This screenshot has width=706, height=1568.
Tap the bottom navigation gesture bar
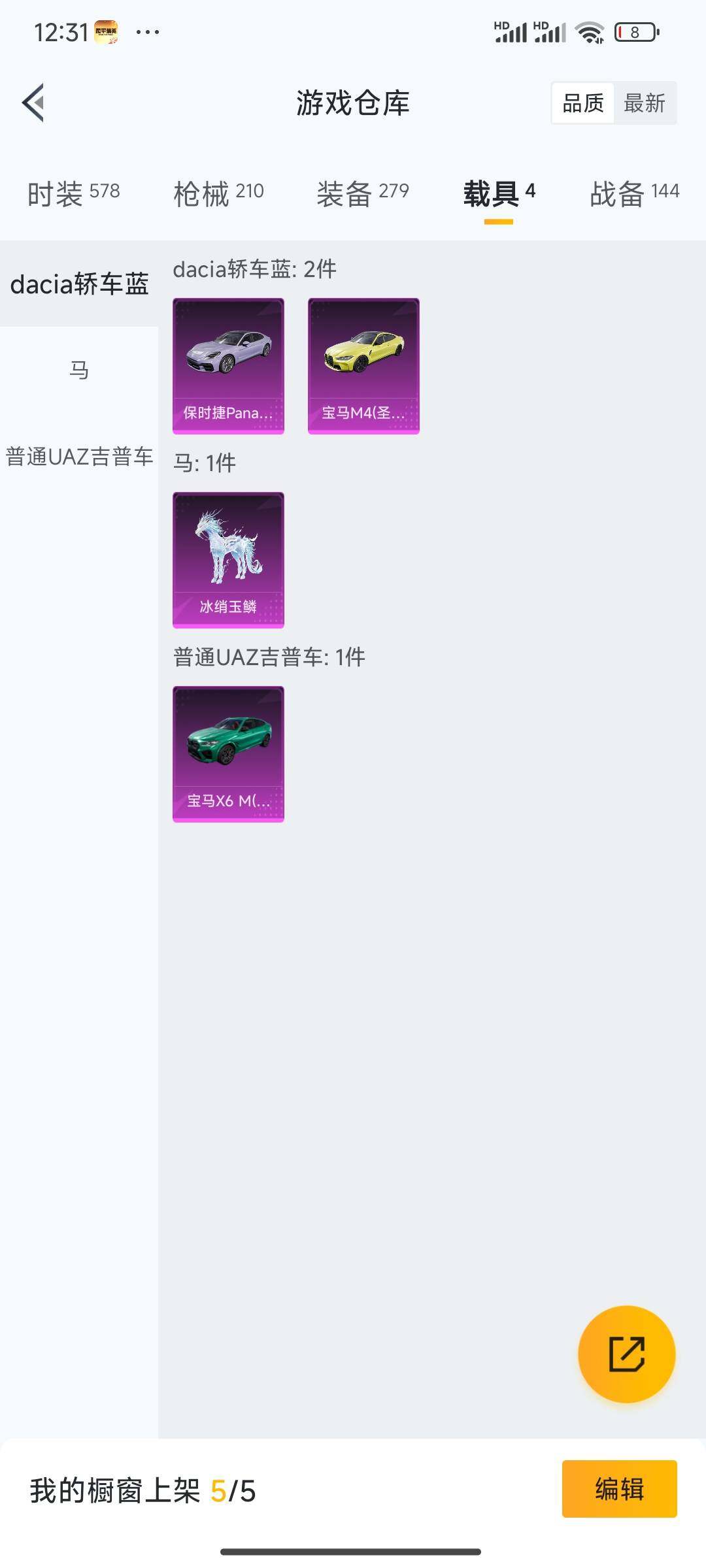353,1551
